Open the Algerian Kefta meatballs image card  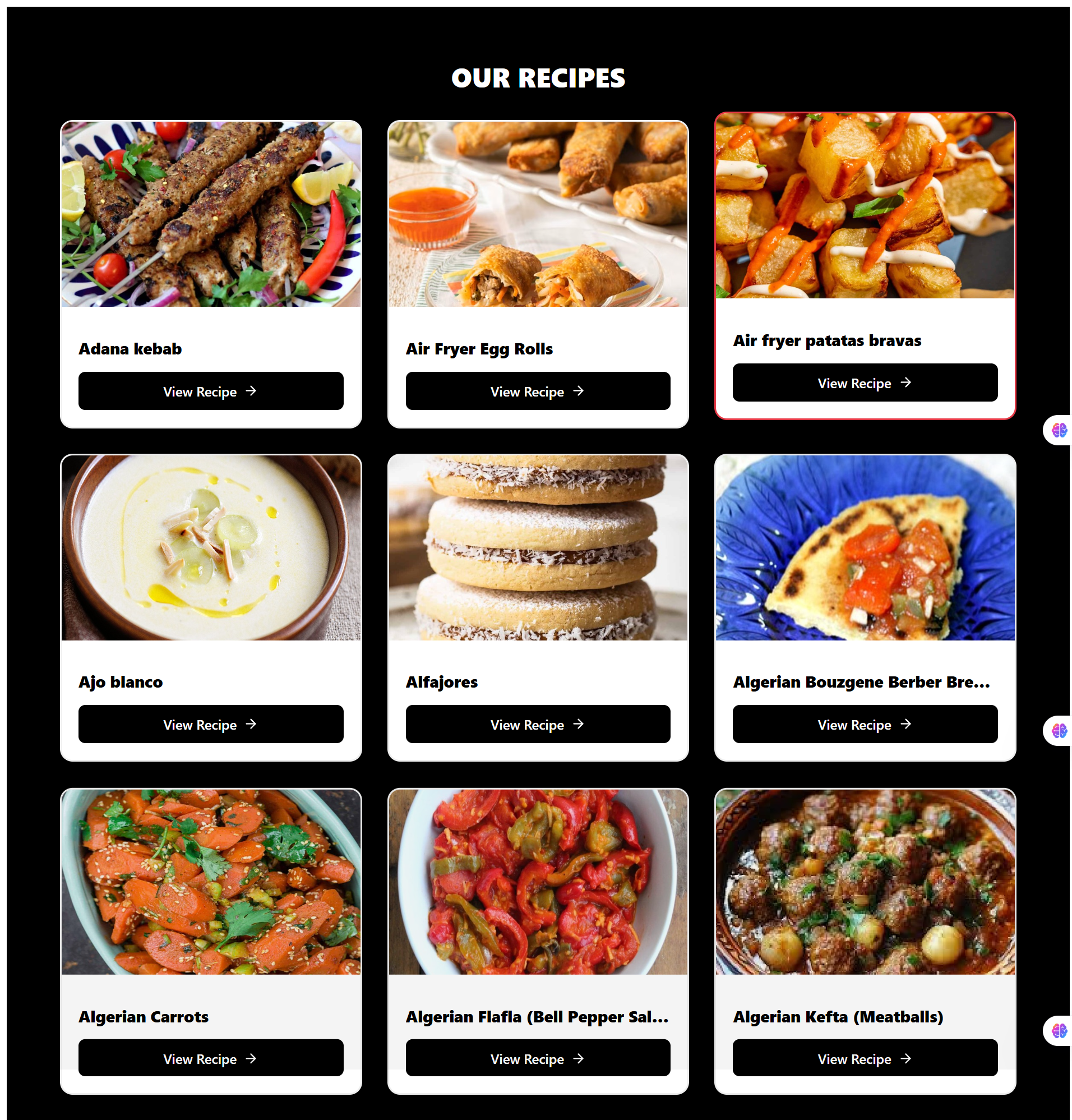[864, 881]
